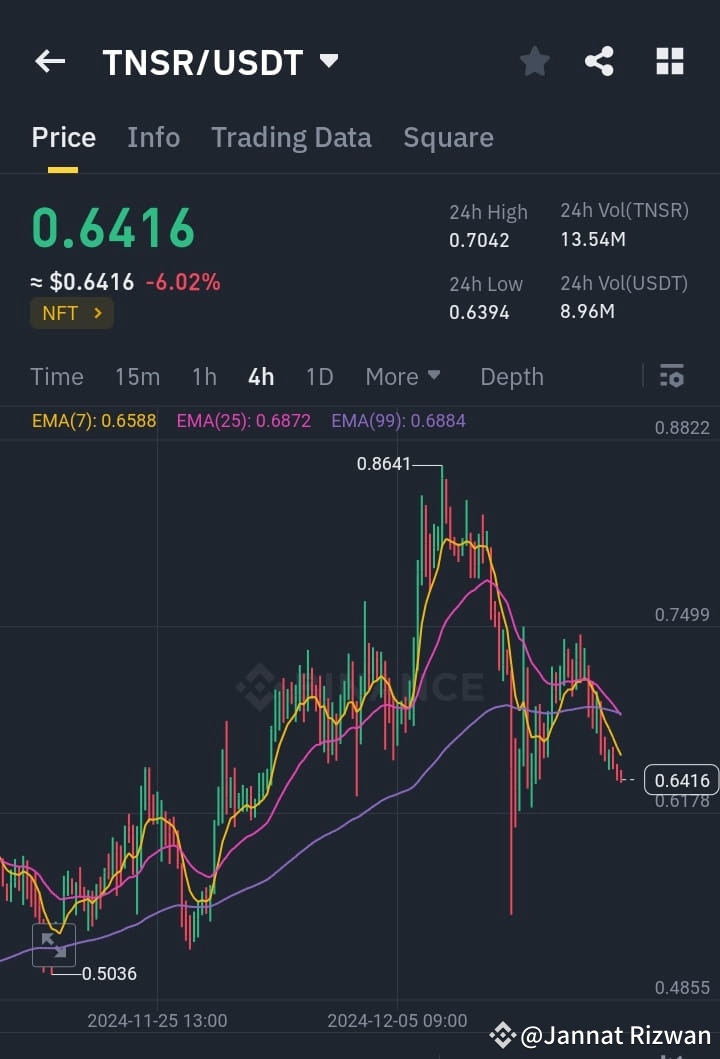Open the markets grid icon top right
Image resolution: width=720 pixels, height=1059 pixels.
pyautogui.click(x=669, y=61)
